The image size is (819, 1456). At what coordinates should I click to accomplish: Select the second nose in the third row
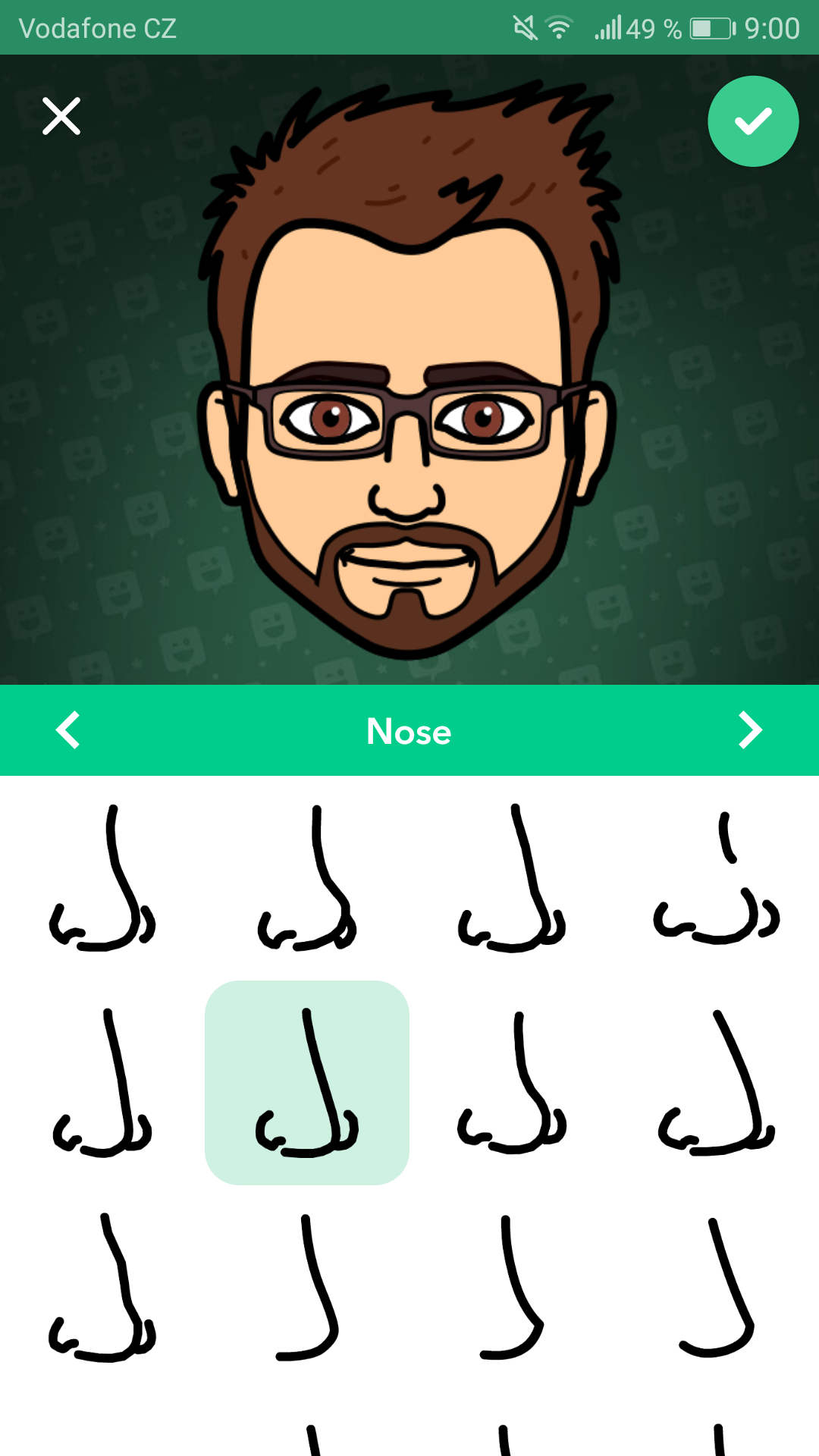coord(307,1288)
